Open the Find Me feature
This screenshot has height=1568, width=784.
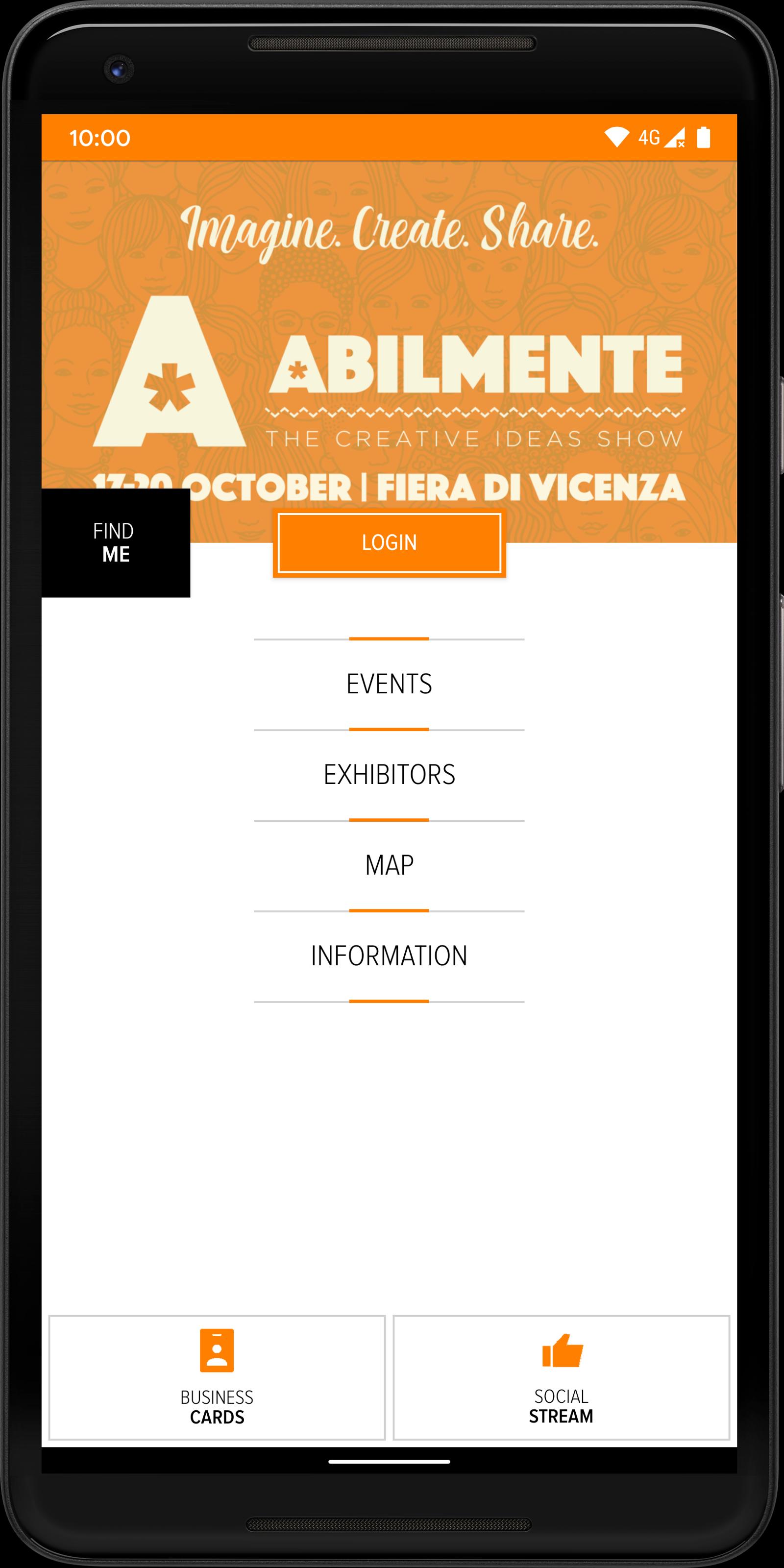tap(116, 542)
